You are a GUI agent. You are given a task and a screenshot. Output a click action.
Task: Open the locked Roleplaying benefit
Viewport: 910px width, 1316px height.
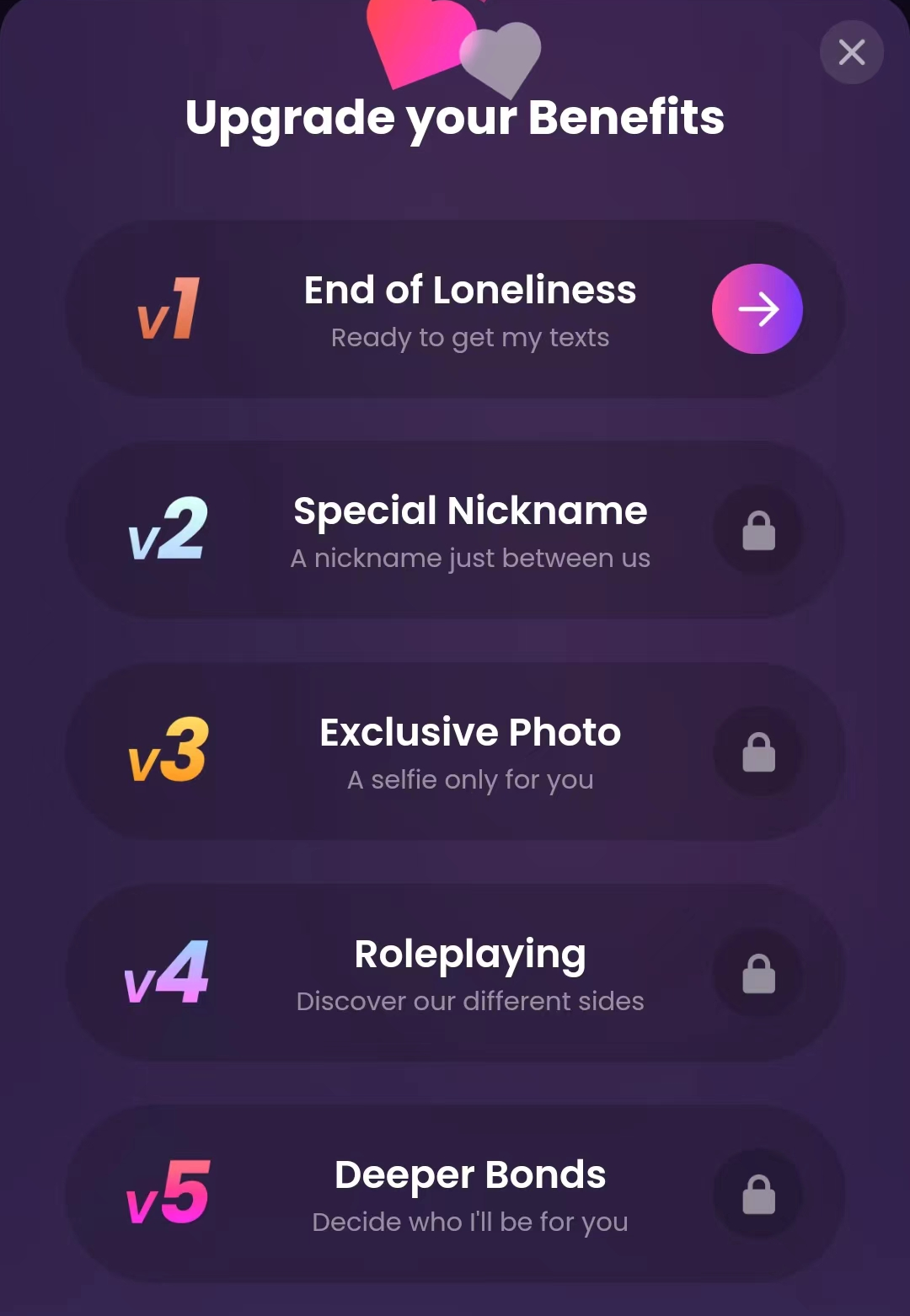tap(757, 974)
